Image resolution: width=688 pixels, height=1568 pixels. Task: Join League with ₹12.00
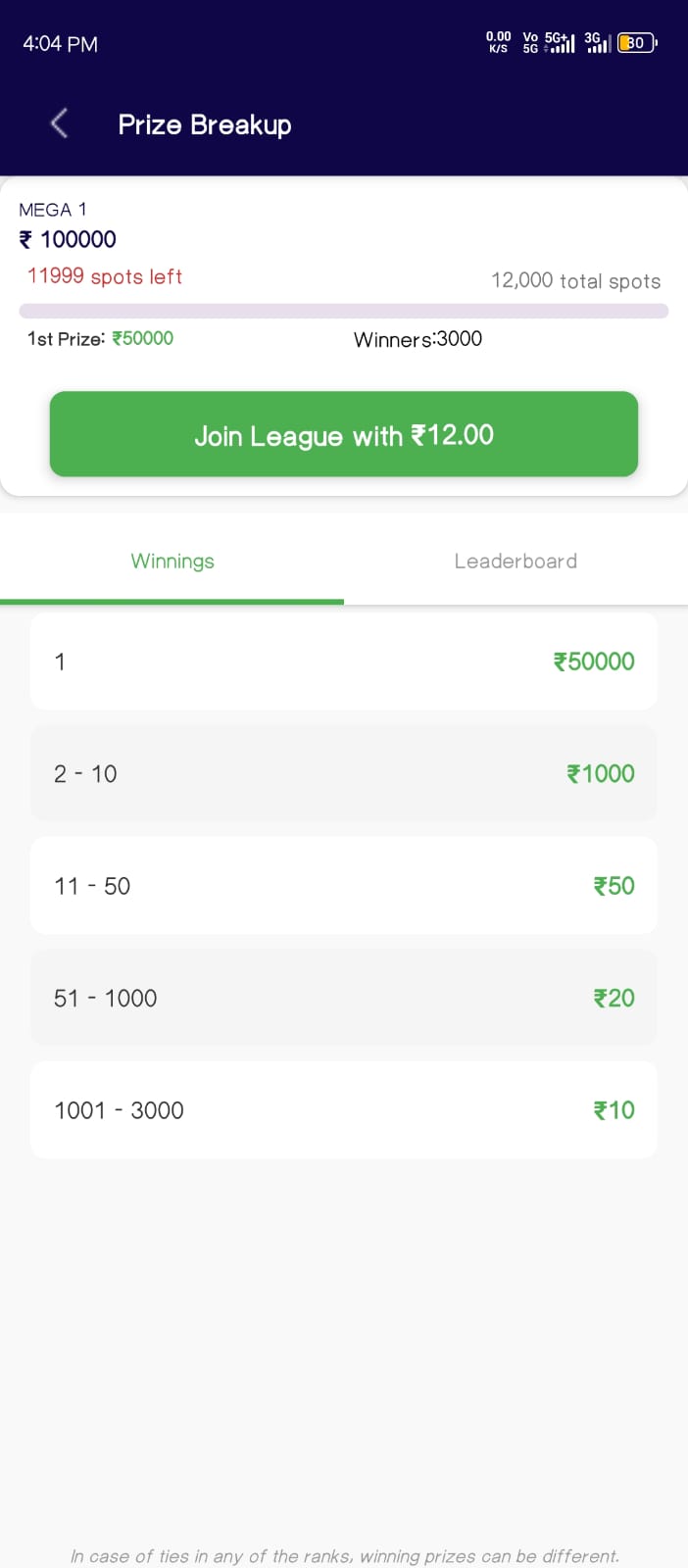344,434
